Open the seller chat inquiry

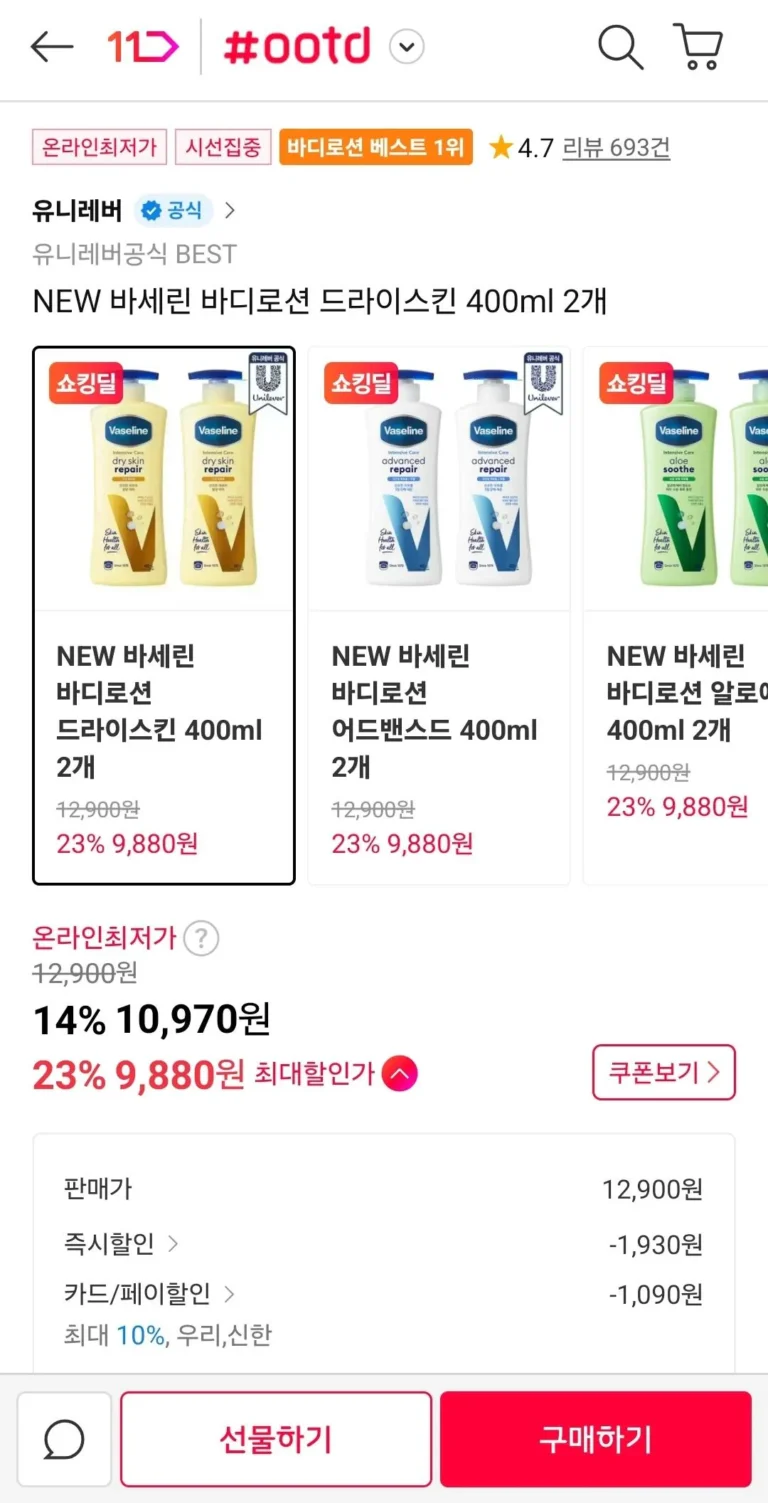coord(64,1440)
